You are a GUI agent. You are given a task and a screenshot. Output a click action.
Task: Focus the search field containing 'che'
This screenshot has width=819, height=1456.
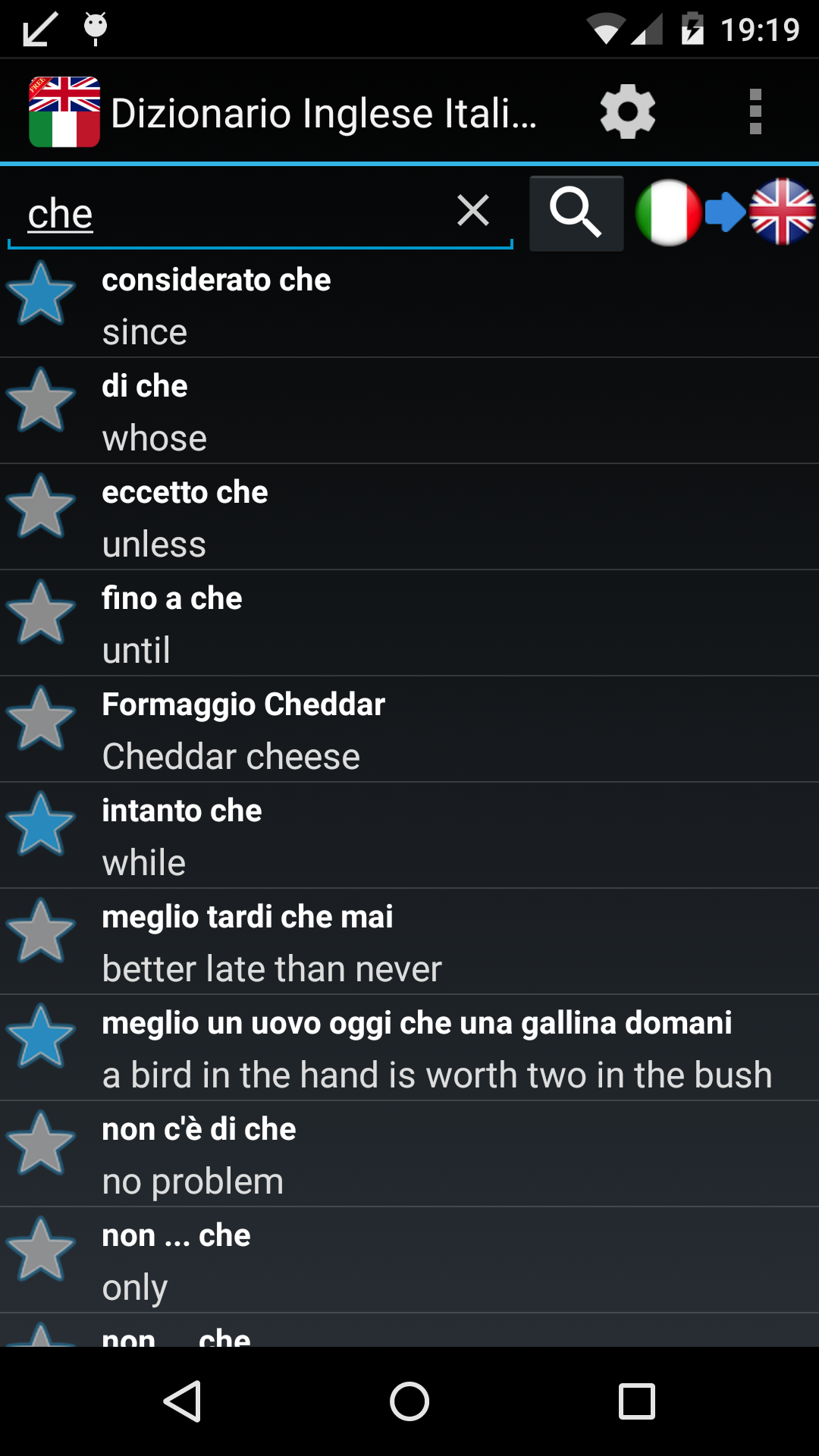click(227, 214)
